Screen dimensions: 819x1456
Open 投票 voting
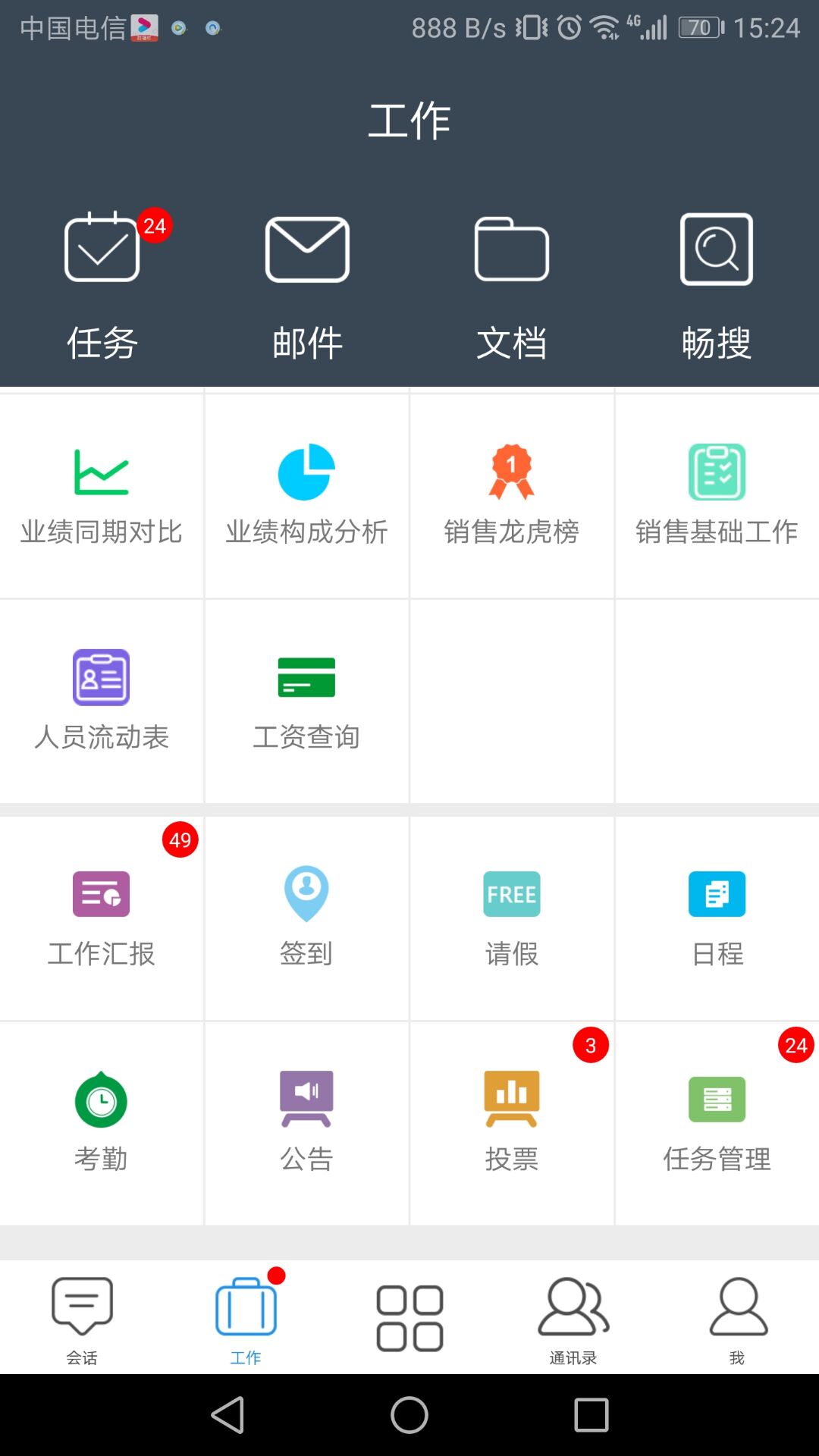[x=512, y=1123]
